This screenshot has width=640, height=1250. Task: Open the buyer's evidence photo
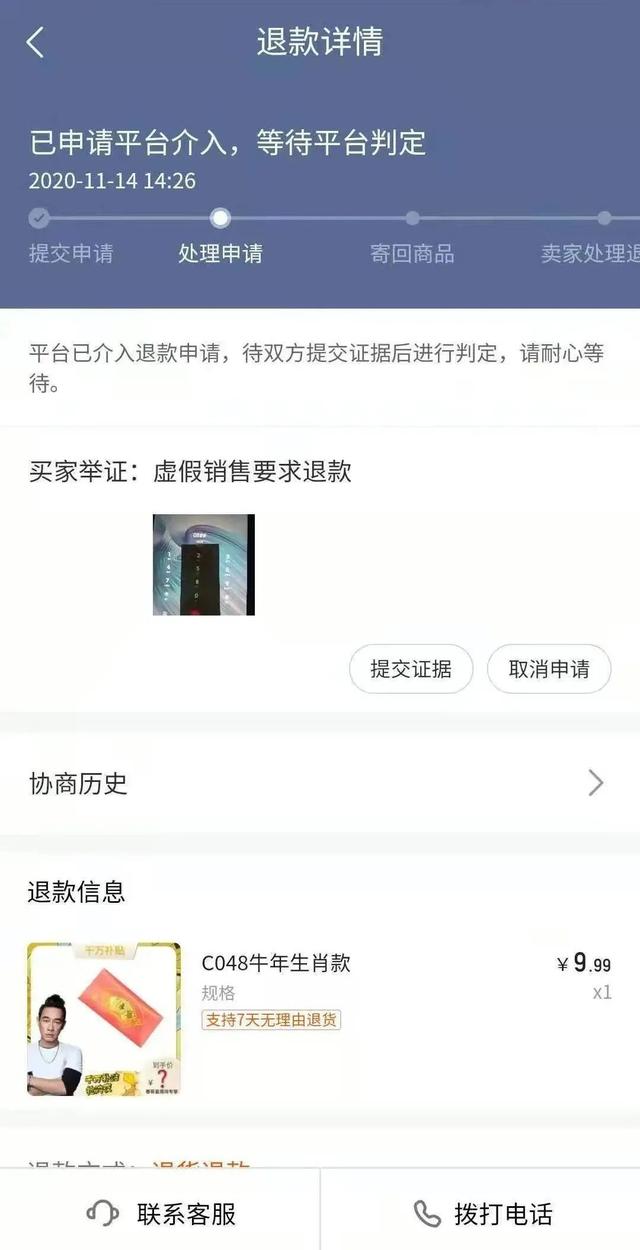[x=204, y=565]
